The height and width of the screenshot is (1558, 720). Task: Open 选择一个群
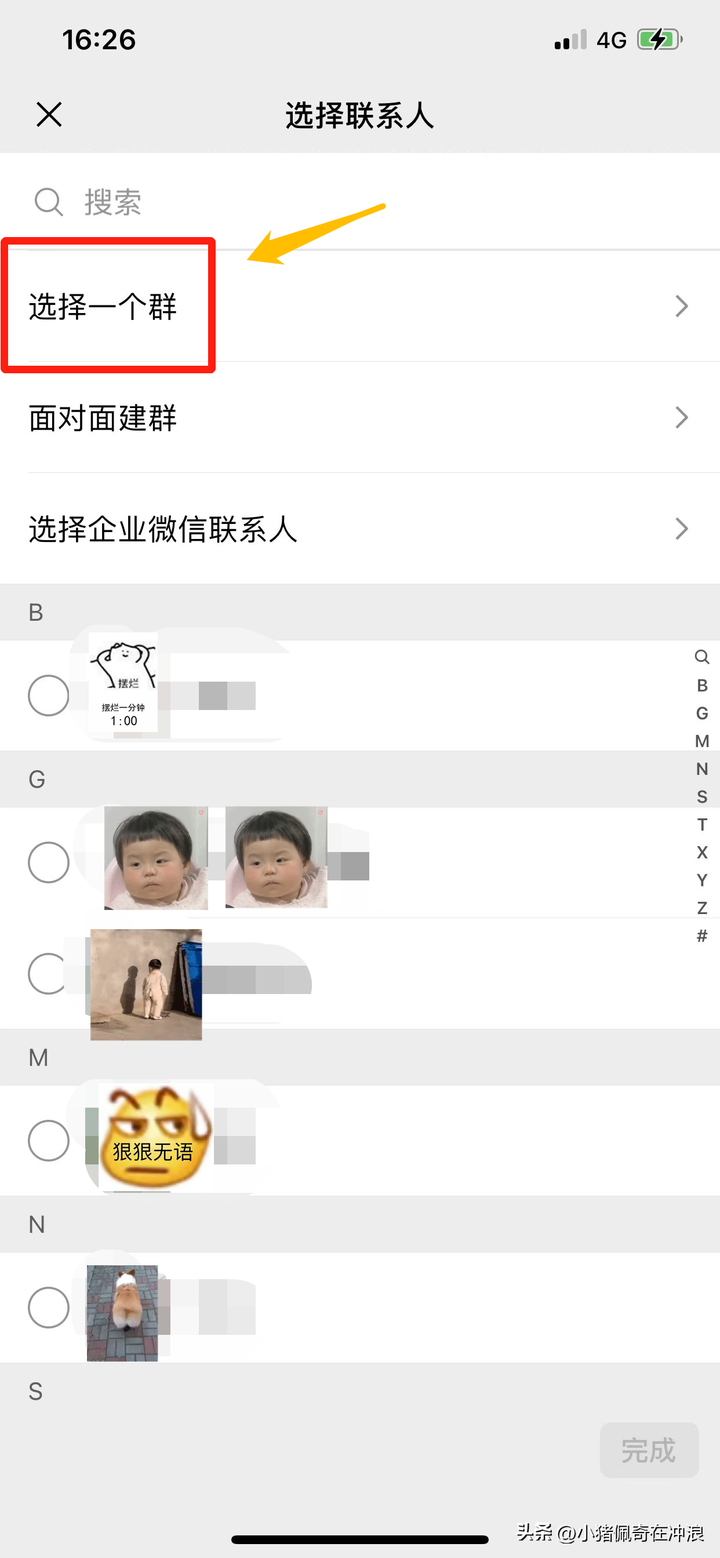360,306
